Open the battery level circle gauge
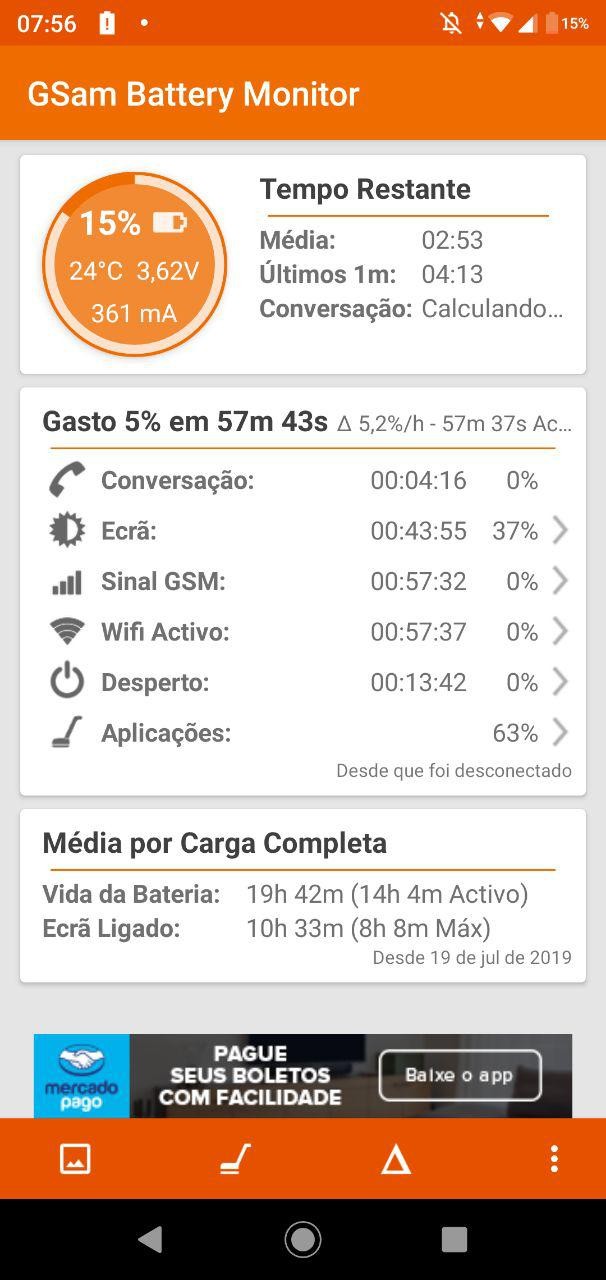 (134, 265)
